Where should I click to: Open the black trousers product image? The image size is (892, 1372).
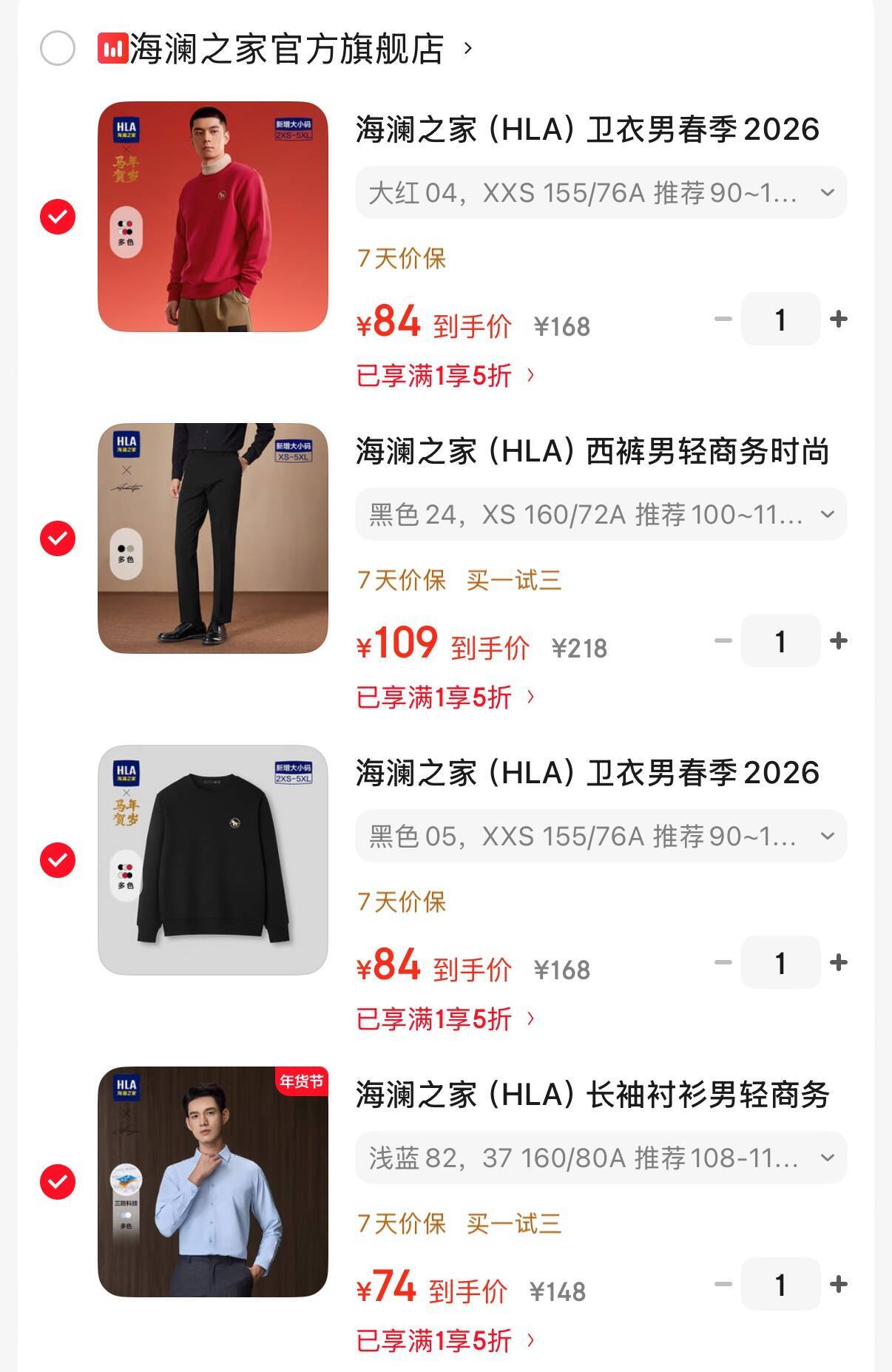[213, 538]
